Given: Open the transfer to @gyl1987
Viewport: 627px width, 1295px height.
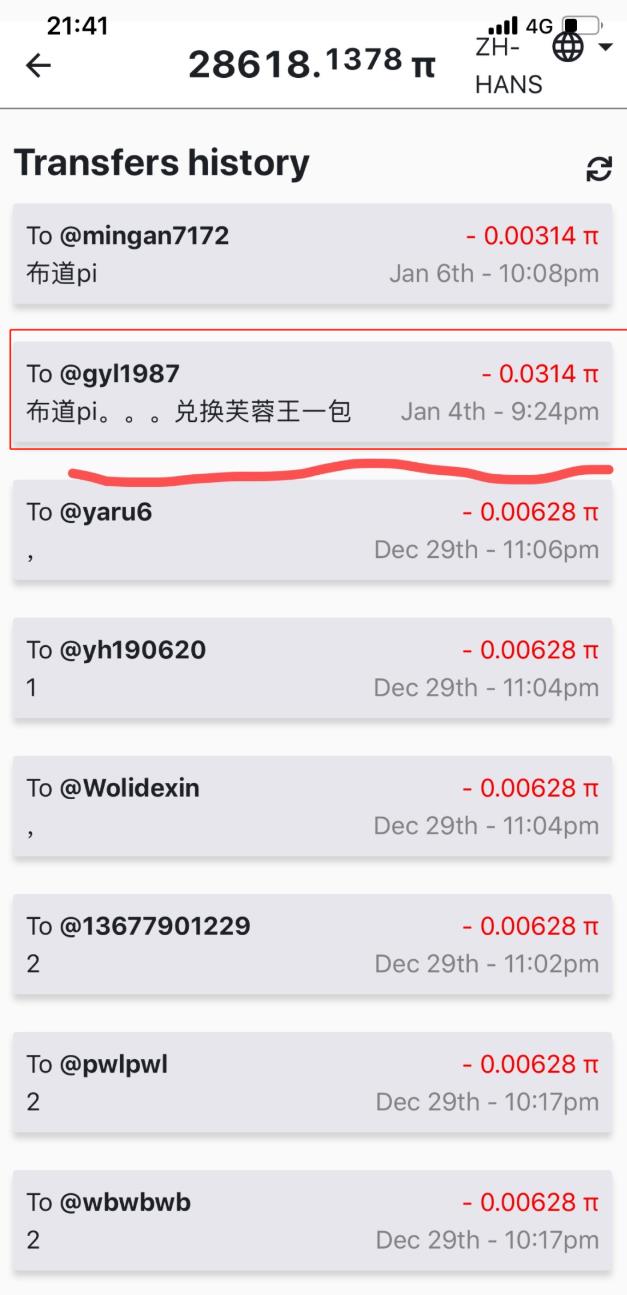Looking at the screenshot, I should point(312,392).
